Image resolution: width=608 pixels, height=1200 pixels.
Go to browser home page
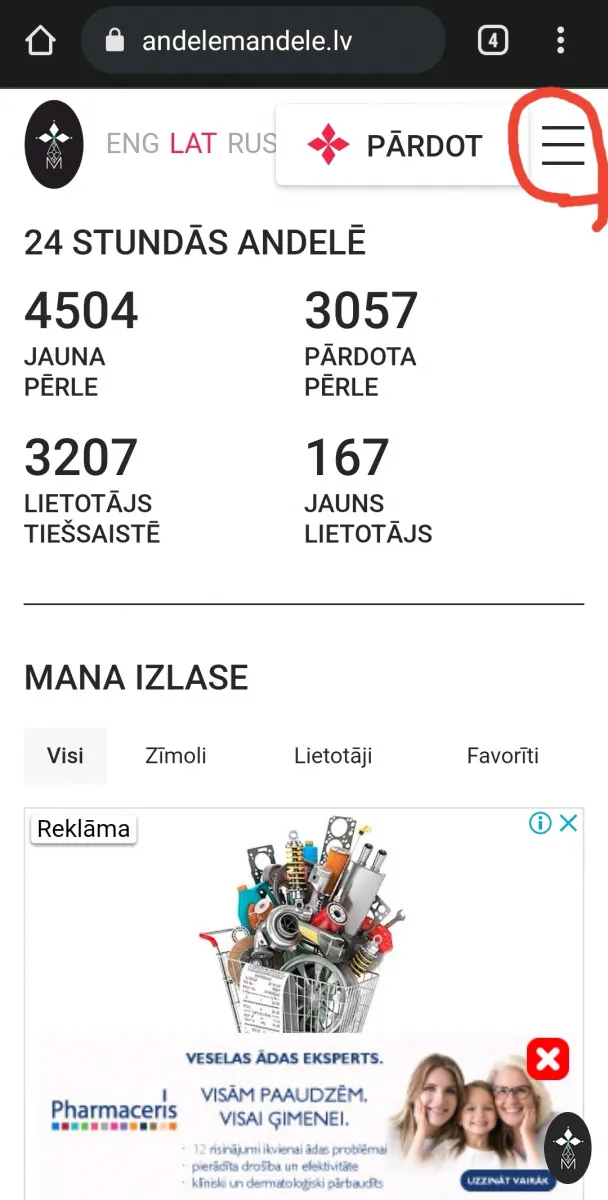tap(40, 41)
